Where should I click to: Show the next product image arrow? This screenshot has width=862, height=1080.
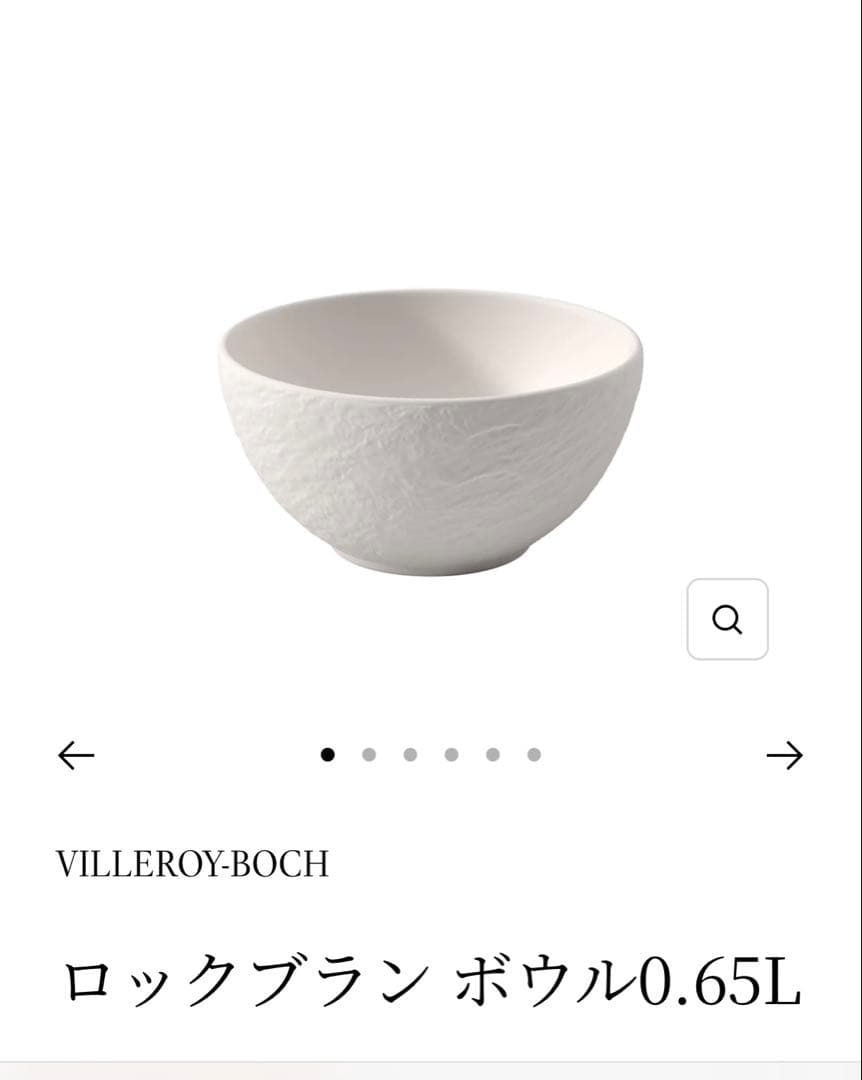[x=784, y=755]
